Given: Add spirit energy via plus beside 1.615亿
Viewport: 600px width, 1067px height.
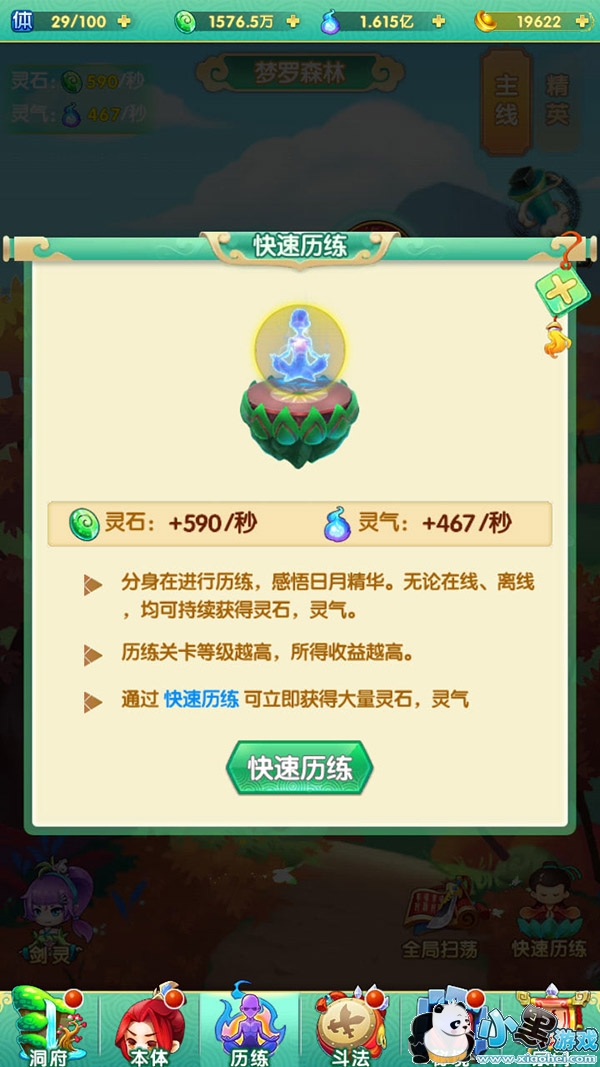Looking at the screenshot, I should [439, 21].
